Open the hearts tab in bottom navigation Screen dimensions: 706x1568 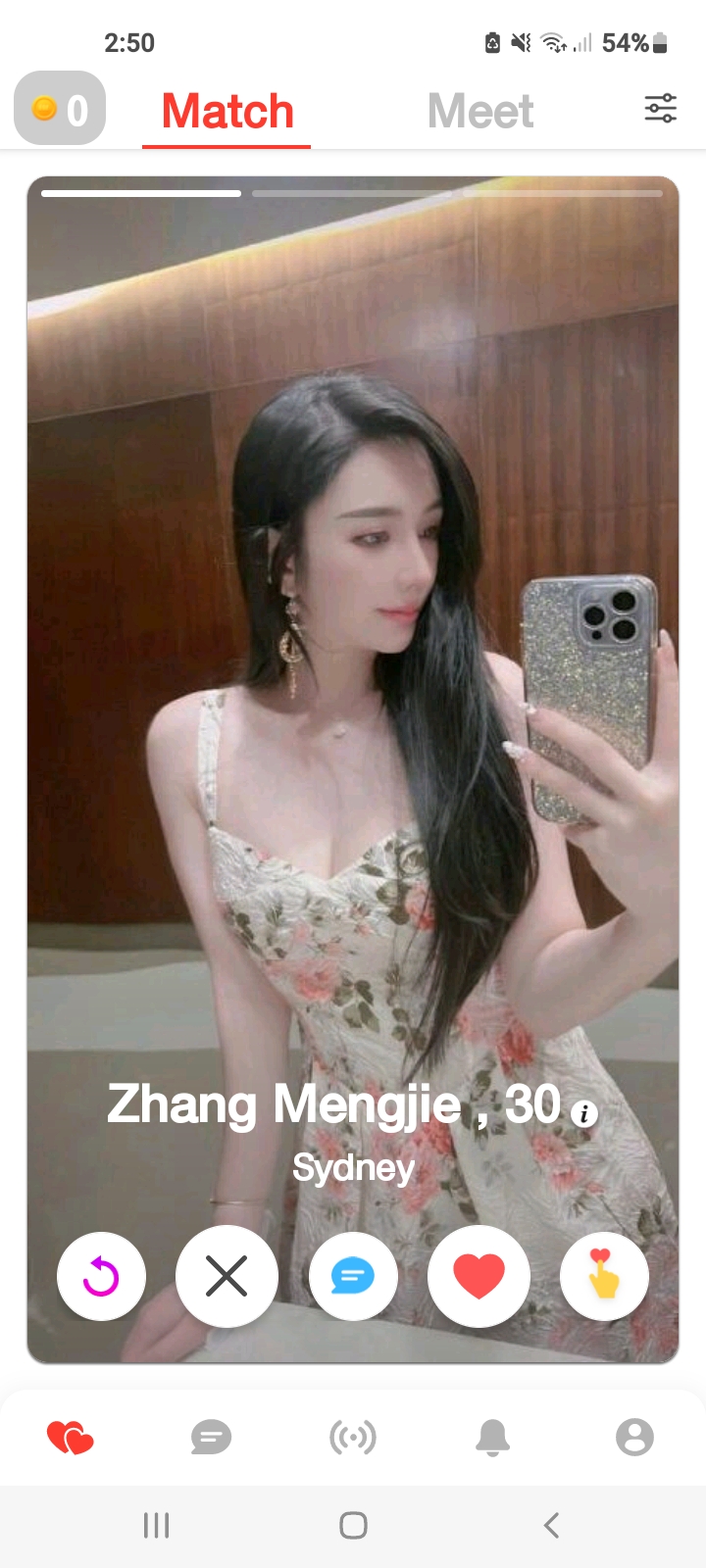pos(71,1438)
